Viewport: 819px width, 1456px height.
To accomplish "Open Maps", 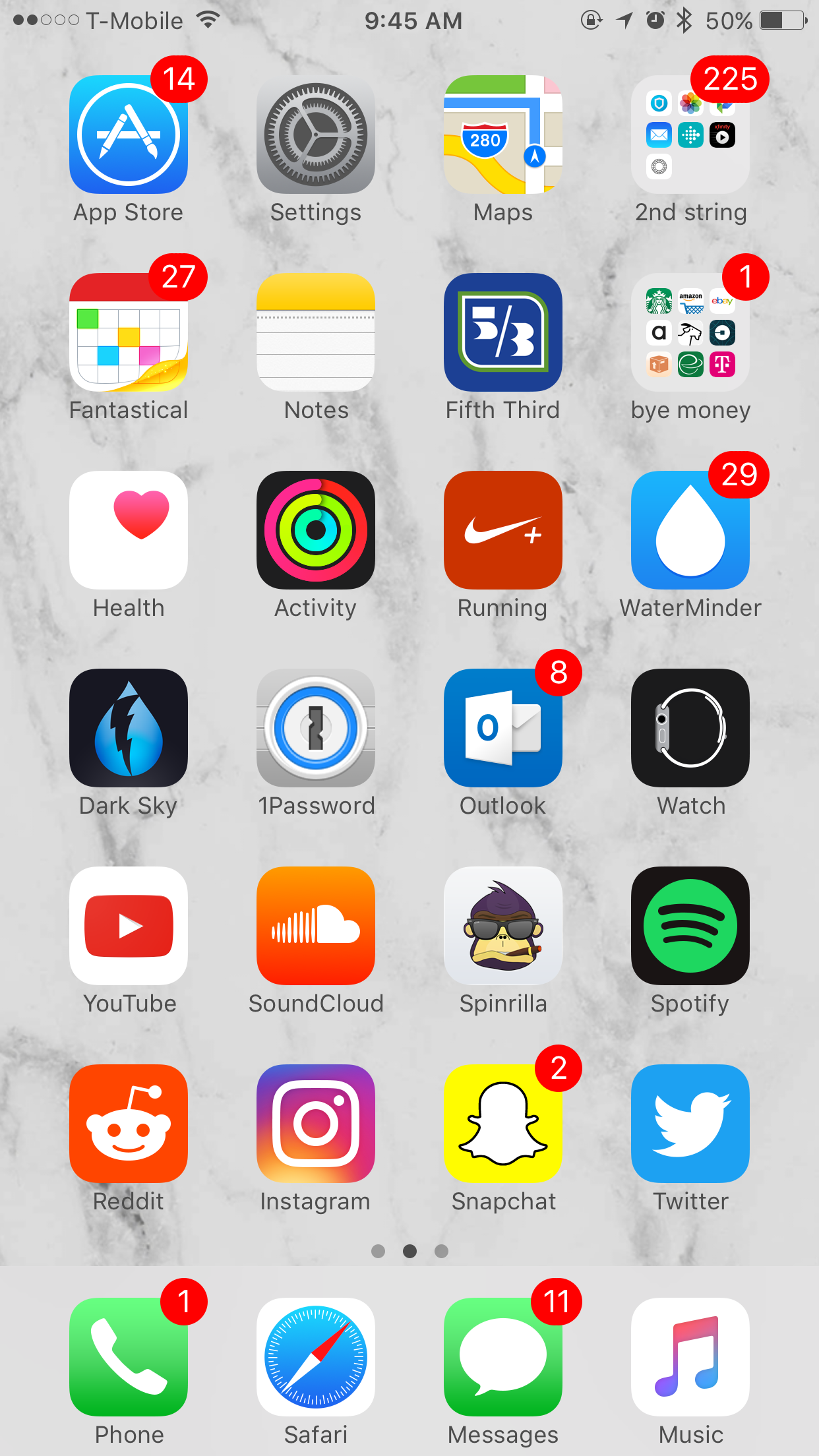I will pyautogui.click(x=503, y=135).
